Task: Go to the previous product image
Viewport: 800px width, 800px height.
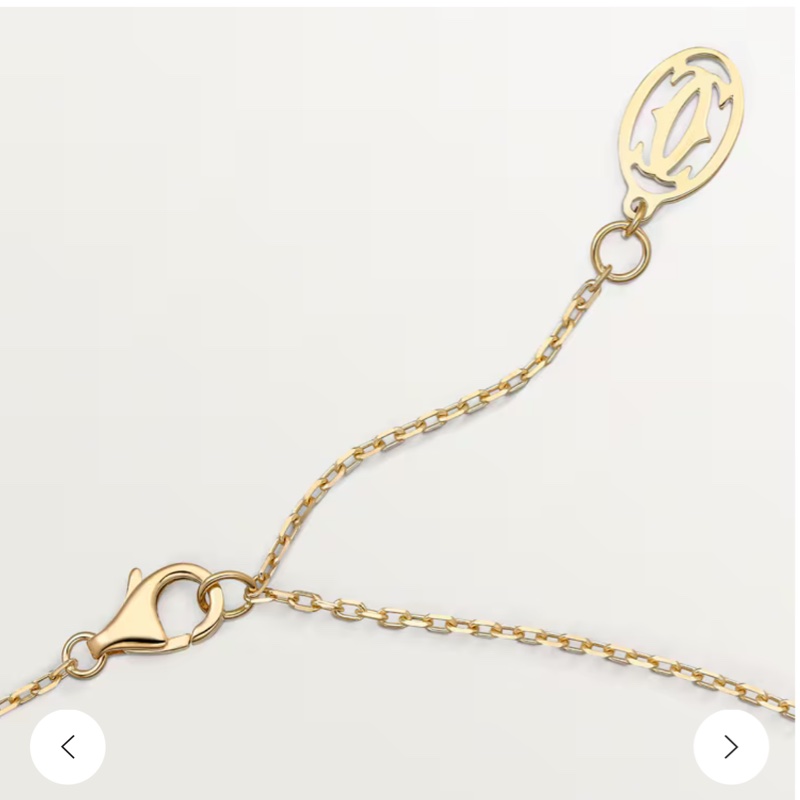Action: (x=67, y=746)
